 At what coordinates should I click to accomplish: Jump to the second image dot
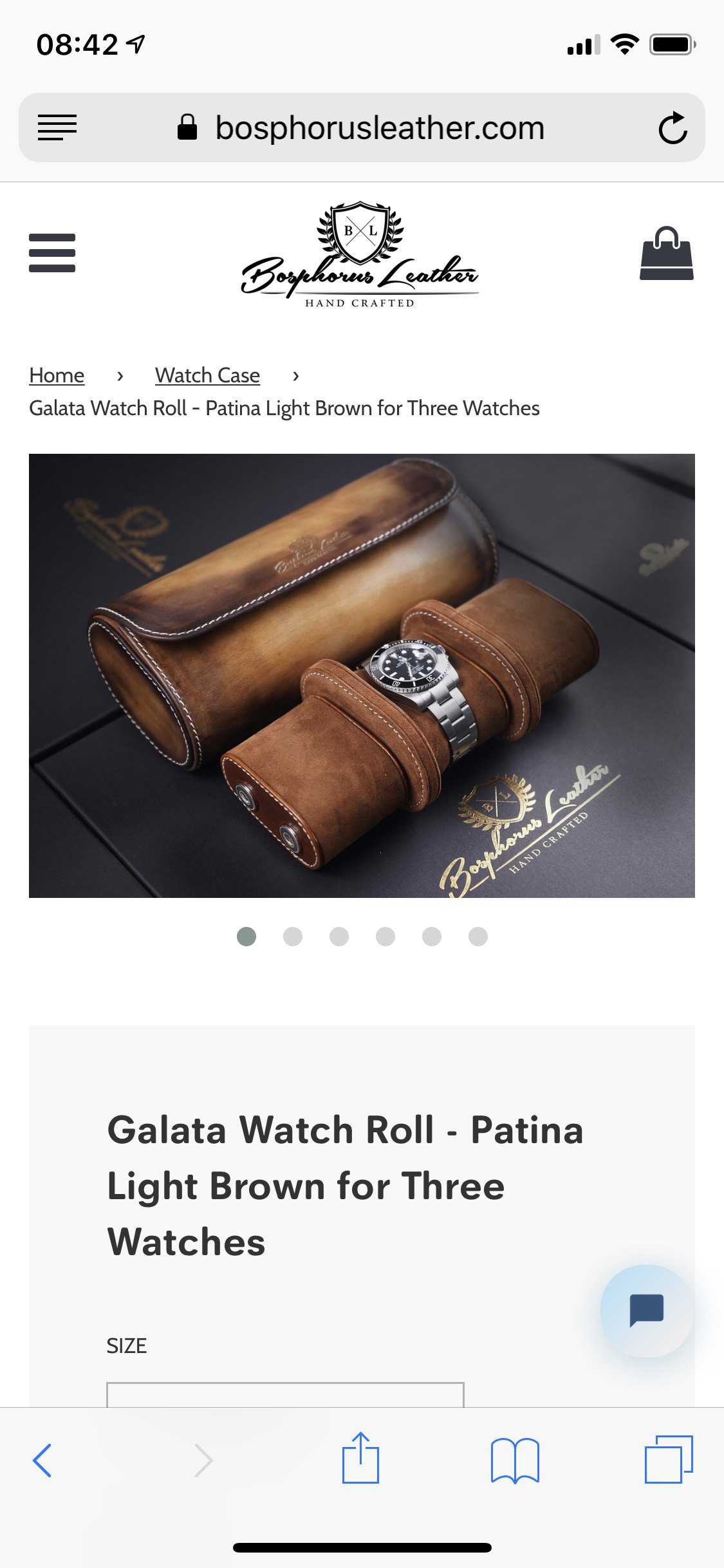pyautogui.click(x=293, y=937)
